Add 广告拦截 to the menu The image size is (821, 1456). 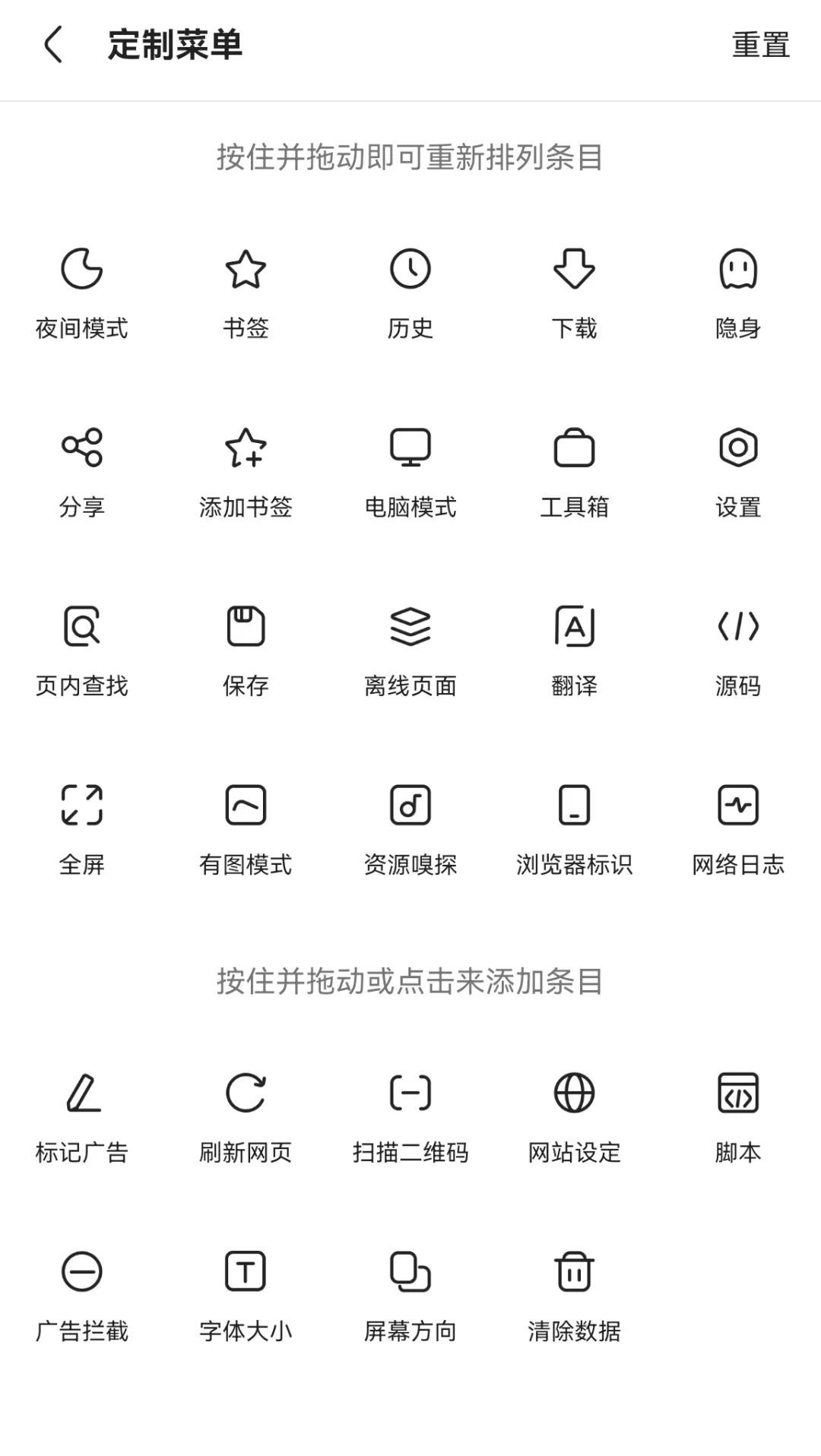click(x=81, y=1296)
